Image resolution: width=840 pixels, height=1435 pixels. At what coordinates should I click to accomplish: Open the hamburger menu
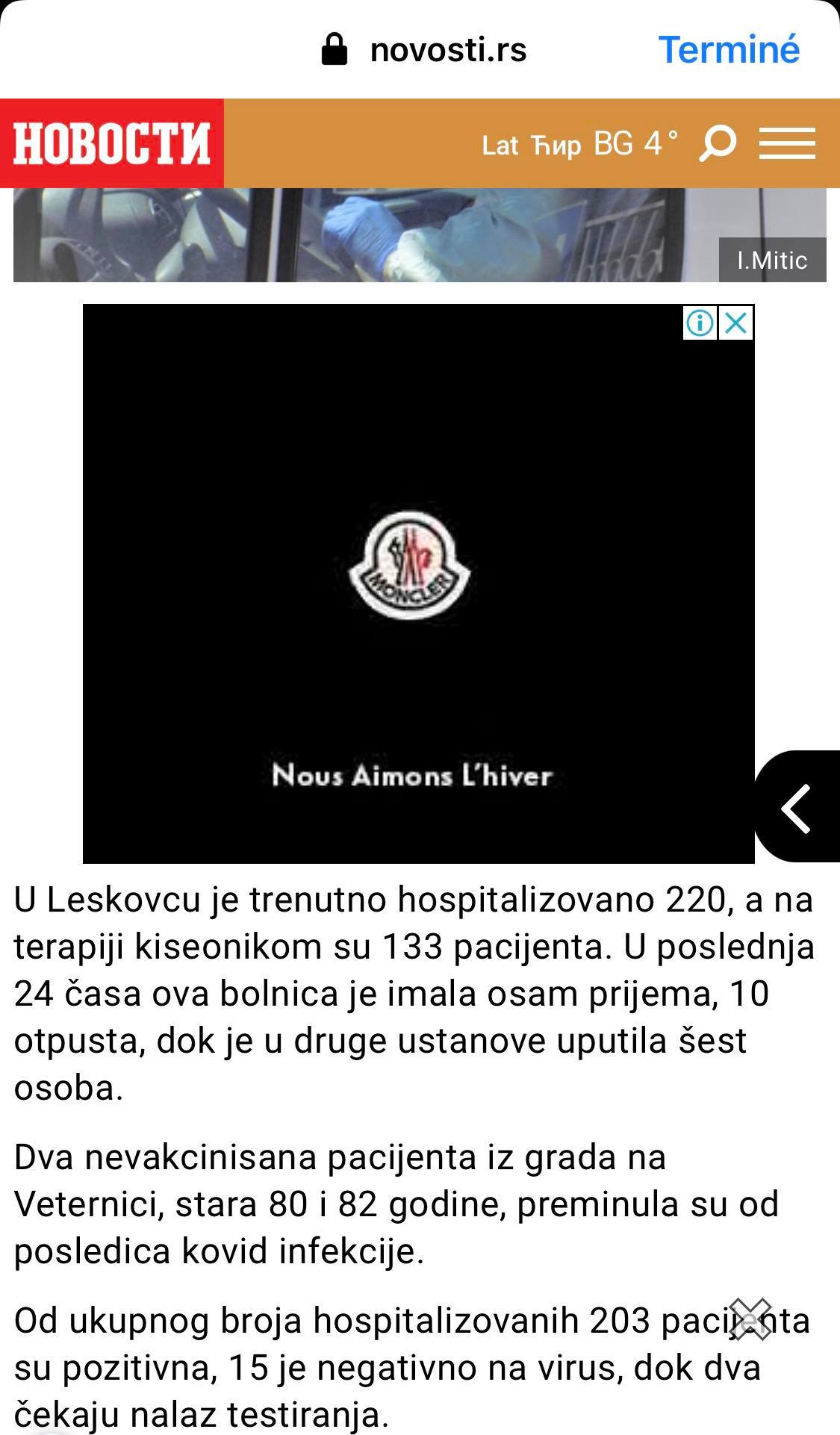click(x=787, y=143)
